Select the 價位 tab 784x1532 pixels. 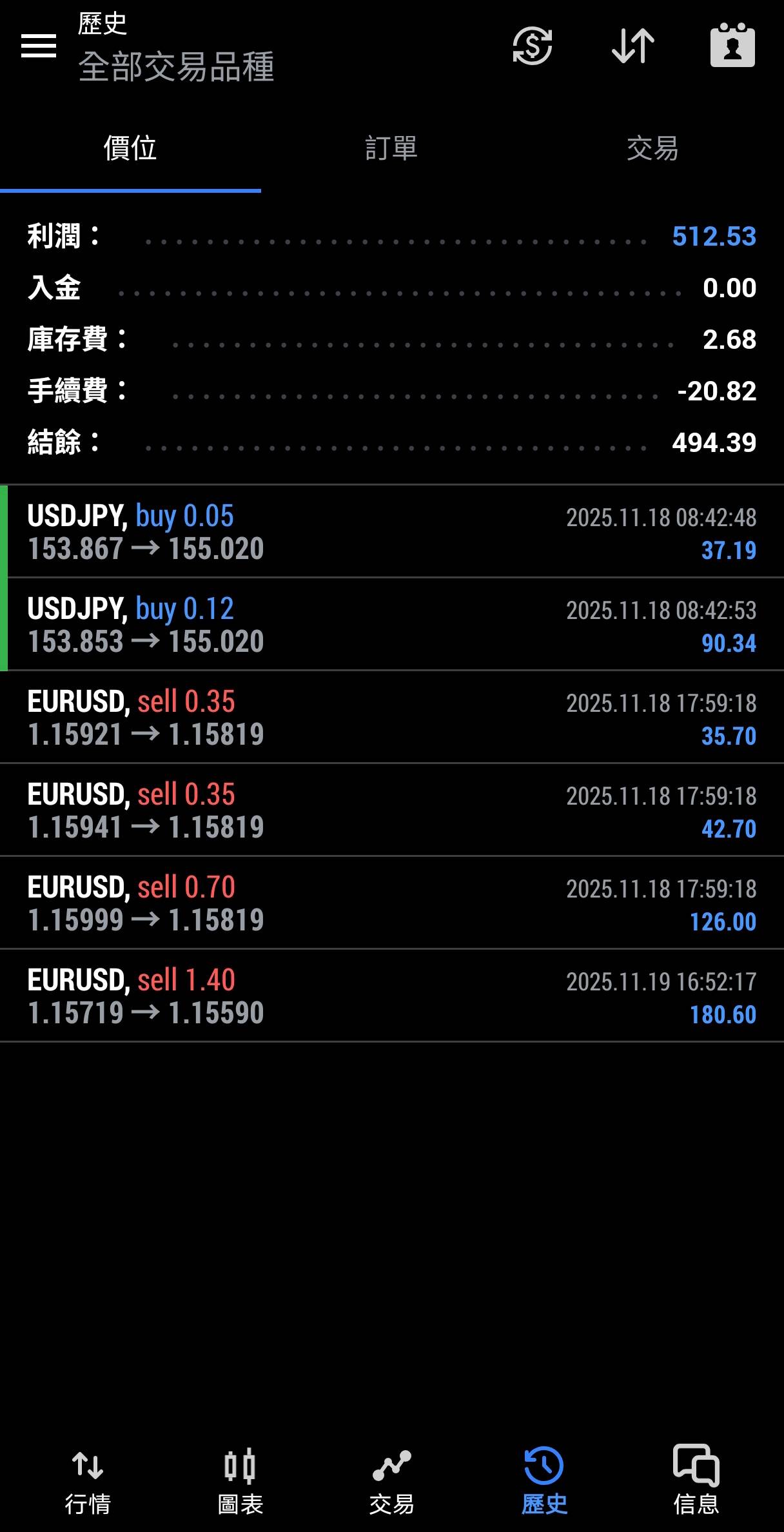click(x=130, y=148)
